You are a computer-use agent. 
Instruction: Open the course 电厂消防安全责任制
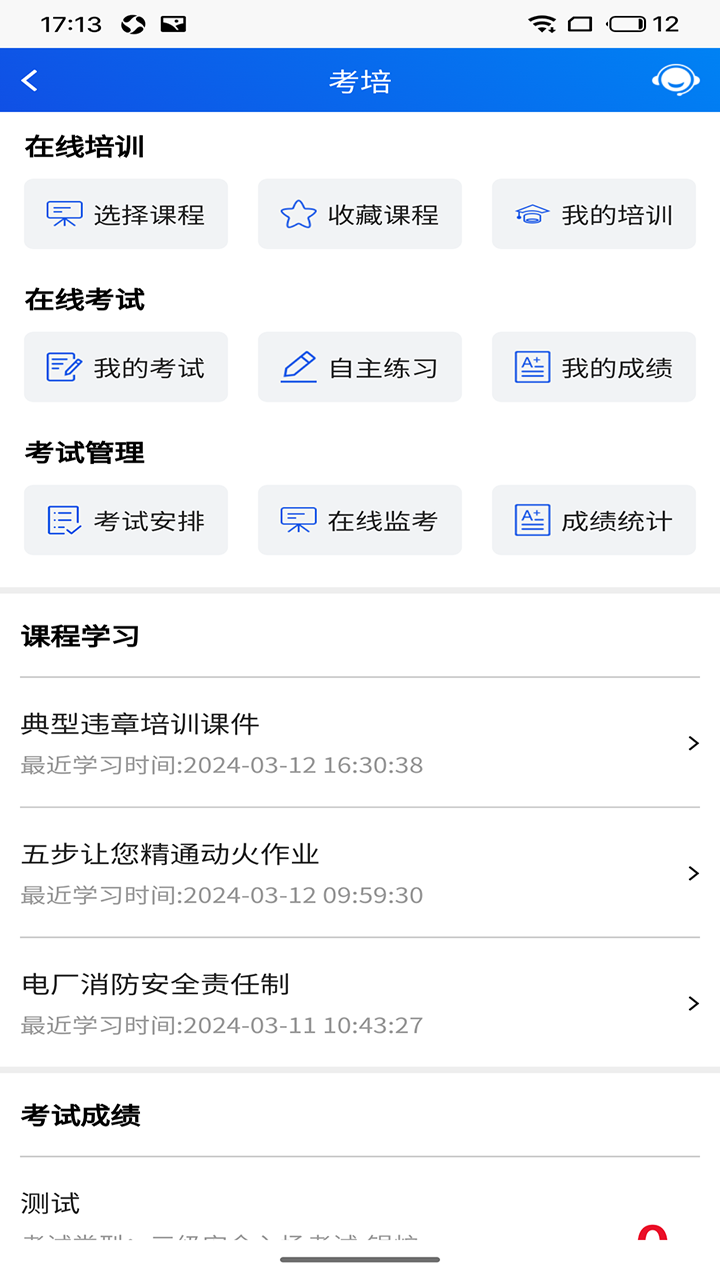click(x=360, y=1002)
